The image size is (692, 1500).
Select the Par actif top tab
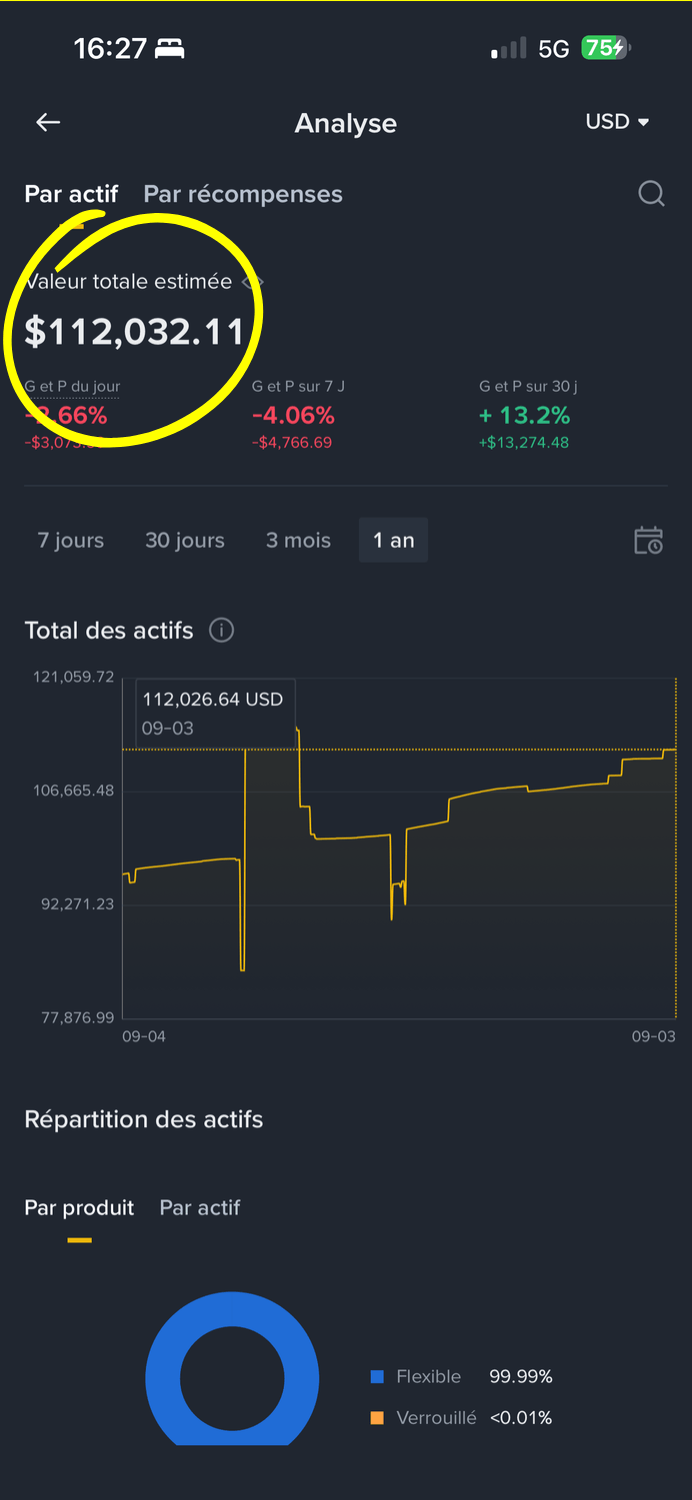(x=71, y=194)
